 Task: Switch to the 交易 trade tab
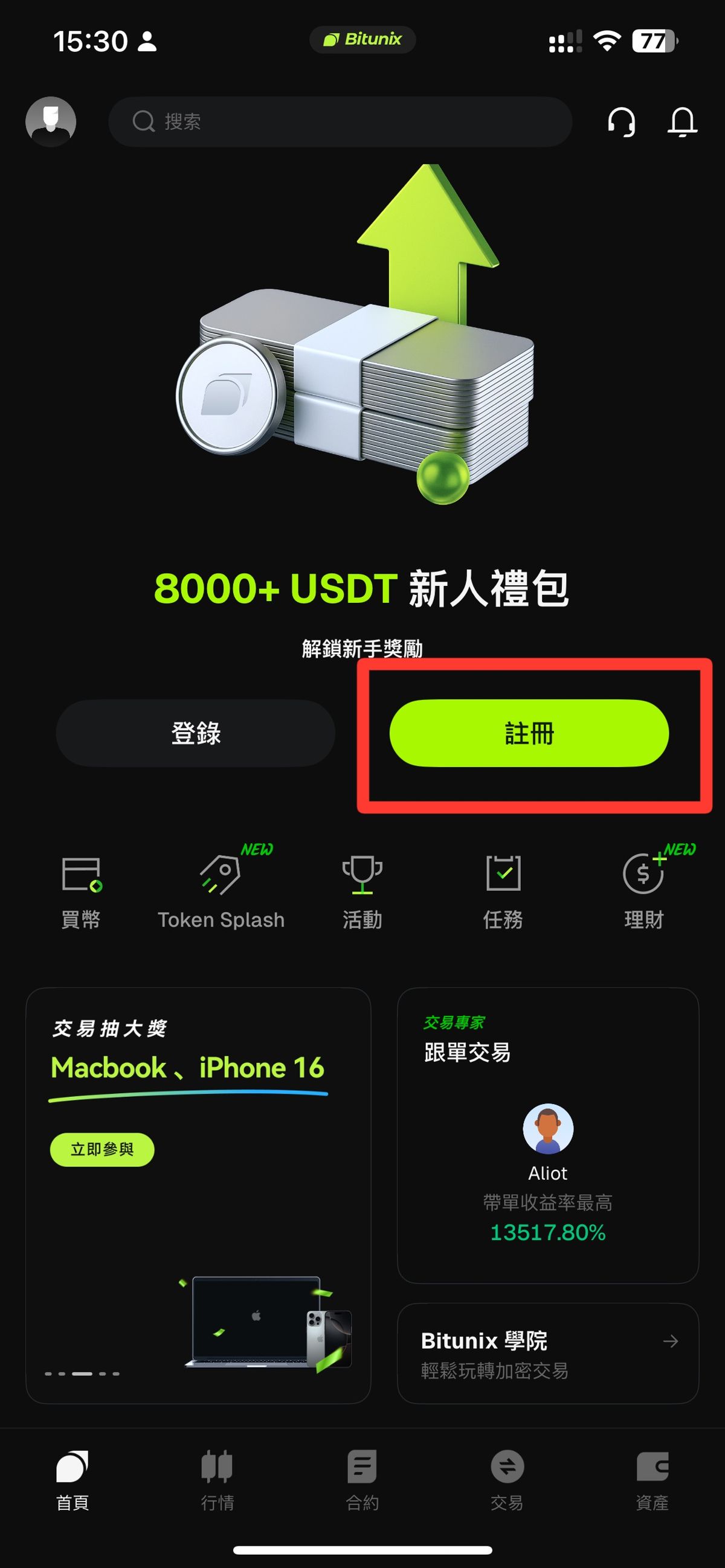(507, 1479)
